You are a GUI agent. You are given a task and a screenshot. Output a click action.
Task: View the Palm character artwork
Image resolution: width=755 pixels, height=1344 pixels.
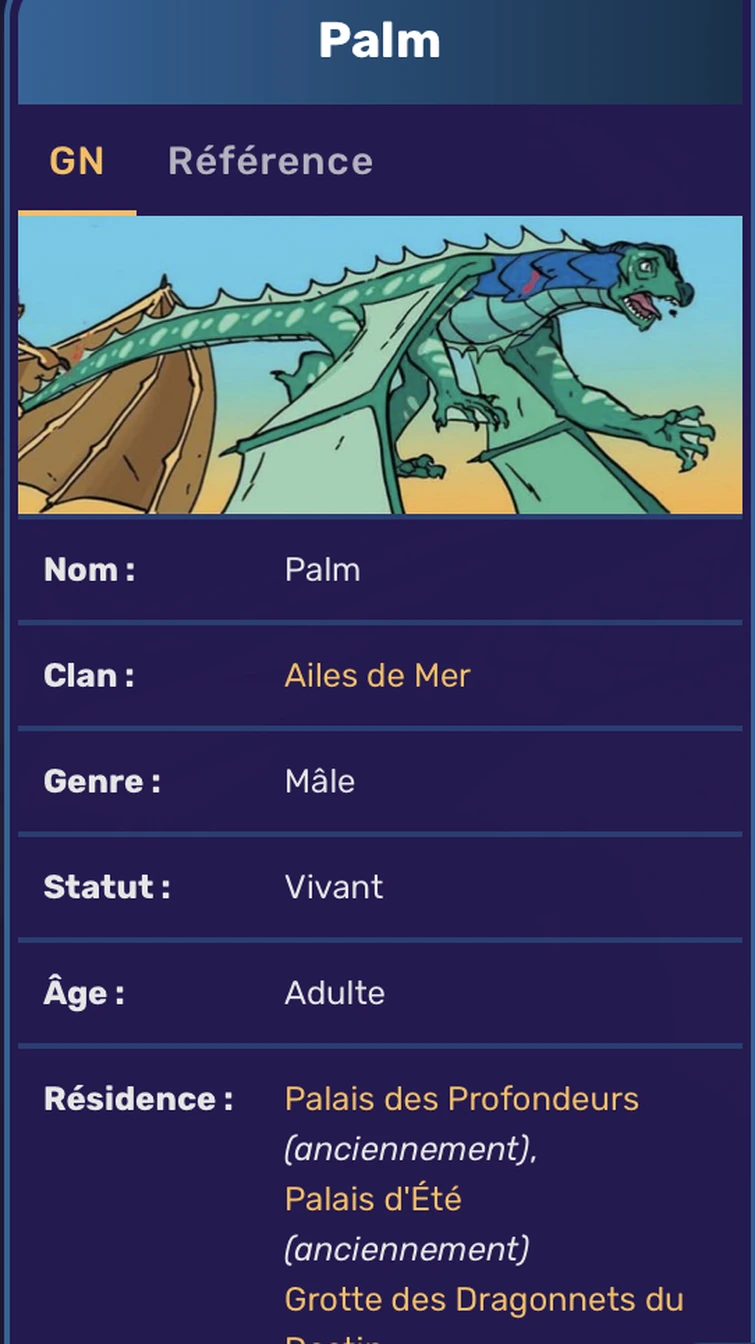377,362
